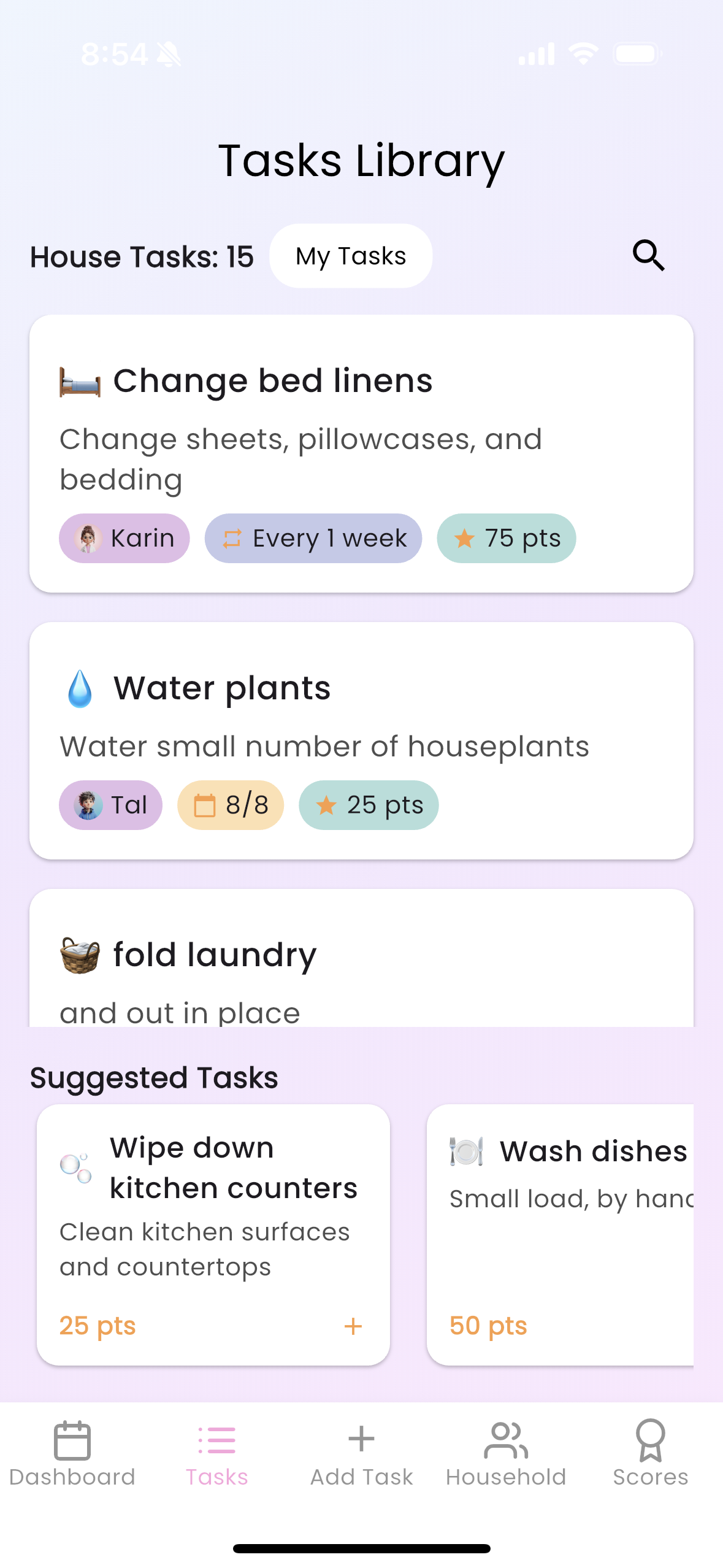Image resolution: width=723 pixels, height=1568 pixels.
Task: Tap the repeat icon on Every 1 week
Action: 231,538
